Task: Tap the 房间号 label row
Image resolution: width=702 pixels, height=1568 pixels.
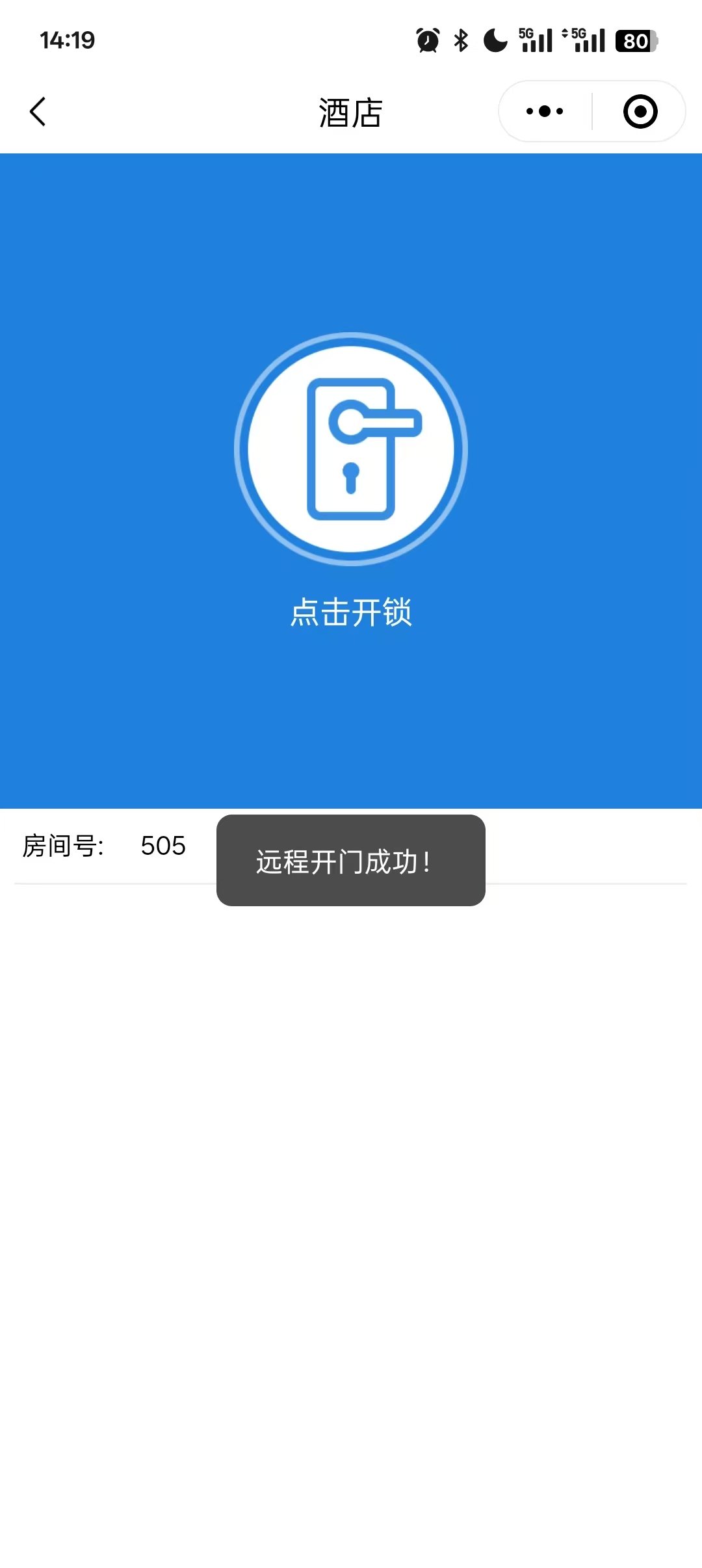Action: coord(60,846)
